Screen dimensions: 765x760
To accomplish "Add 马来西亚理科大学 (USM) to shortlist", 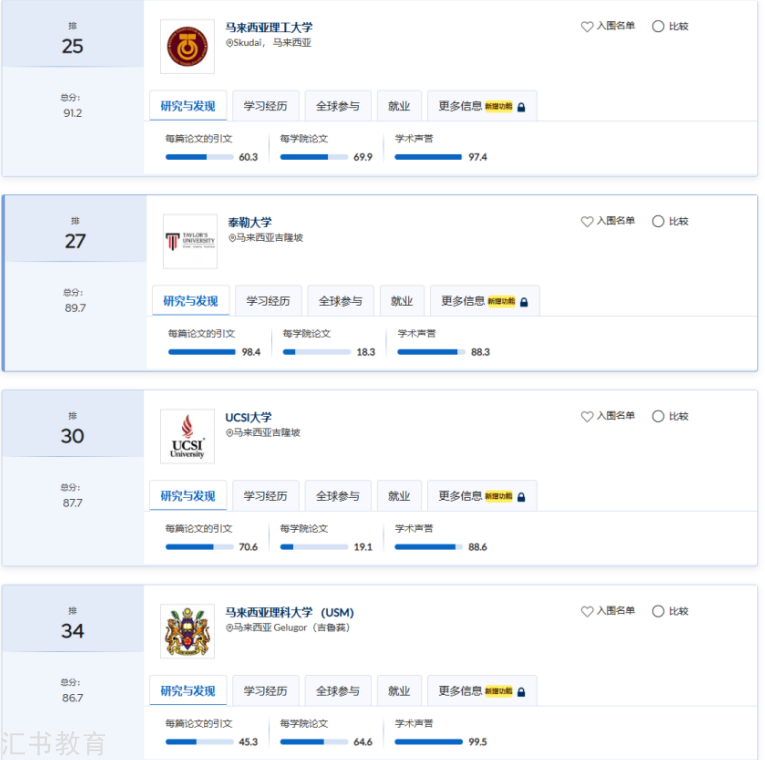I will tap(607, 611).
